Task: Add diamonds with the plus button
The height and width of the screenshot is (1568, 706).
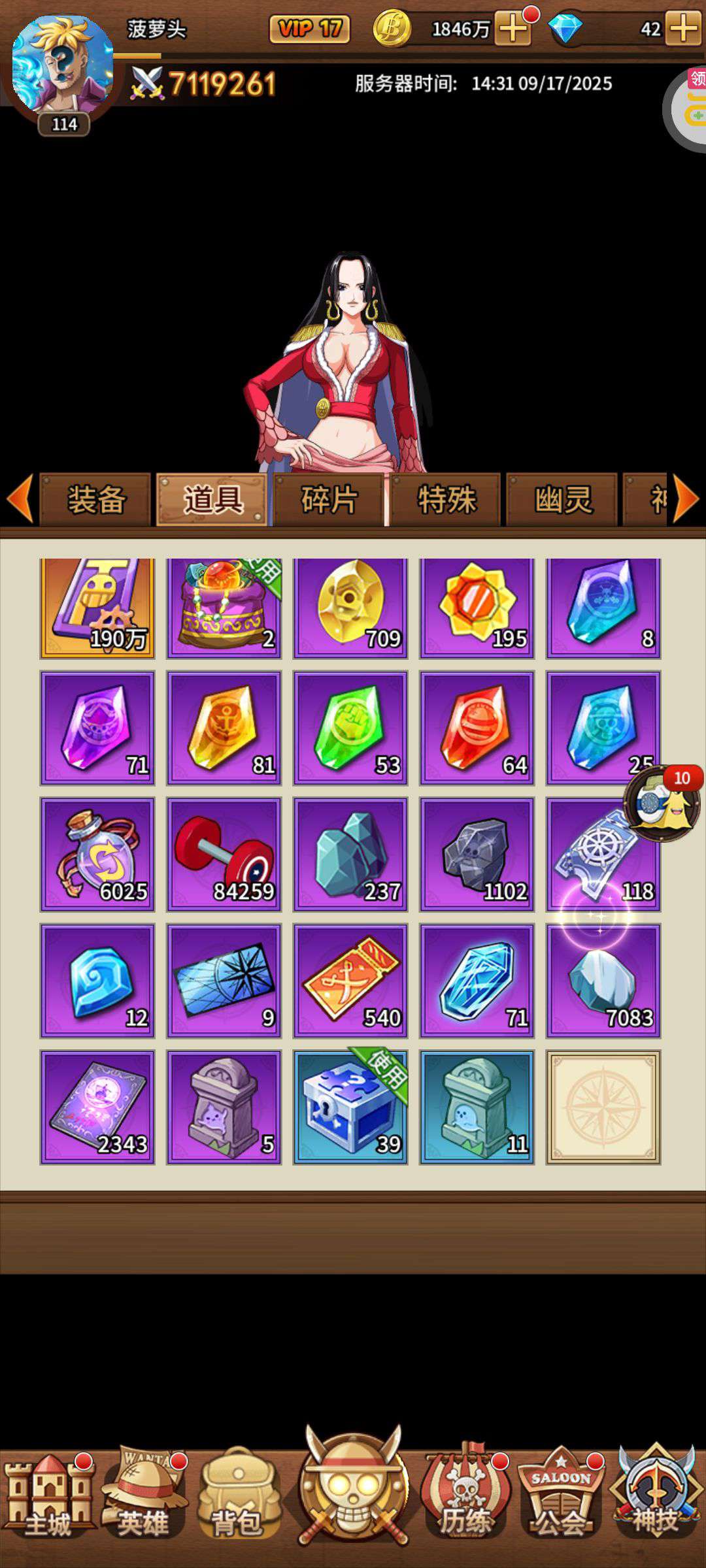Action: 683,28
